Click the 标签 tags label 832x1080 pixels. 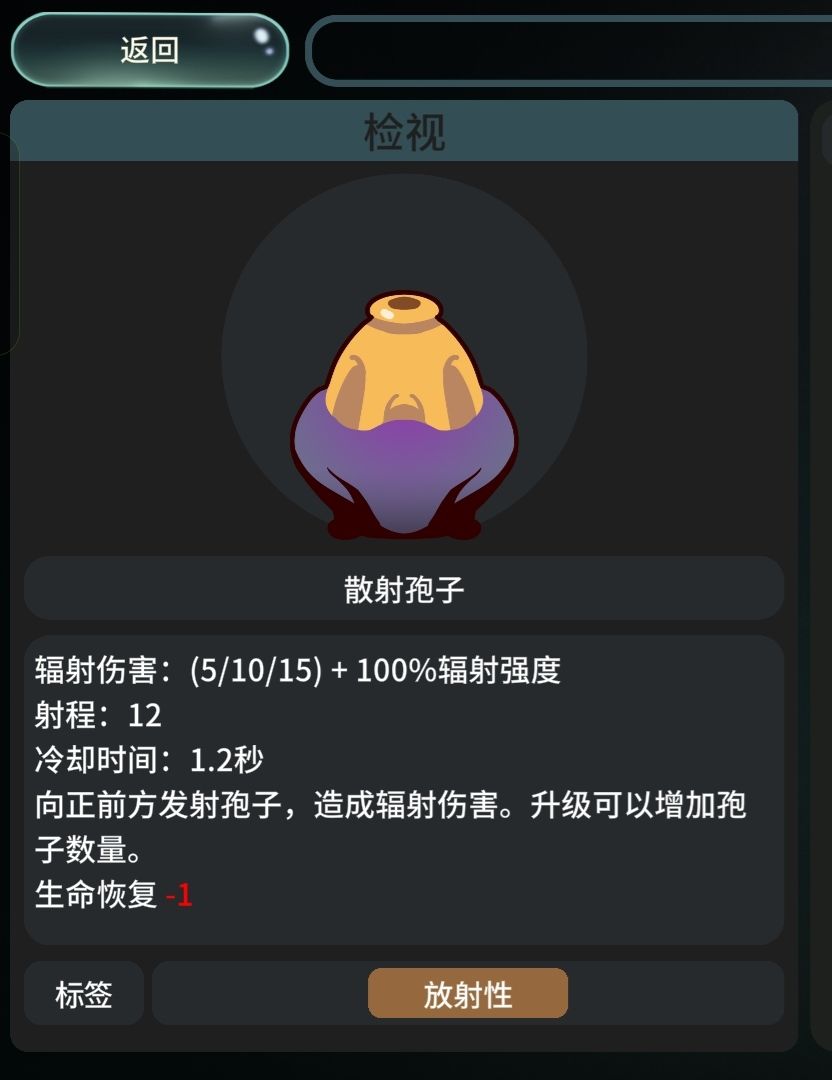pos(84,994)
